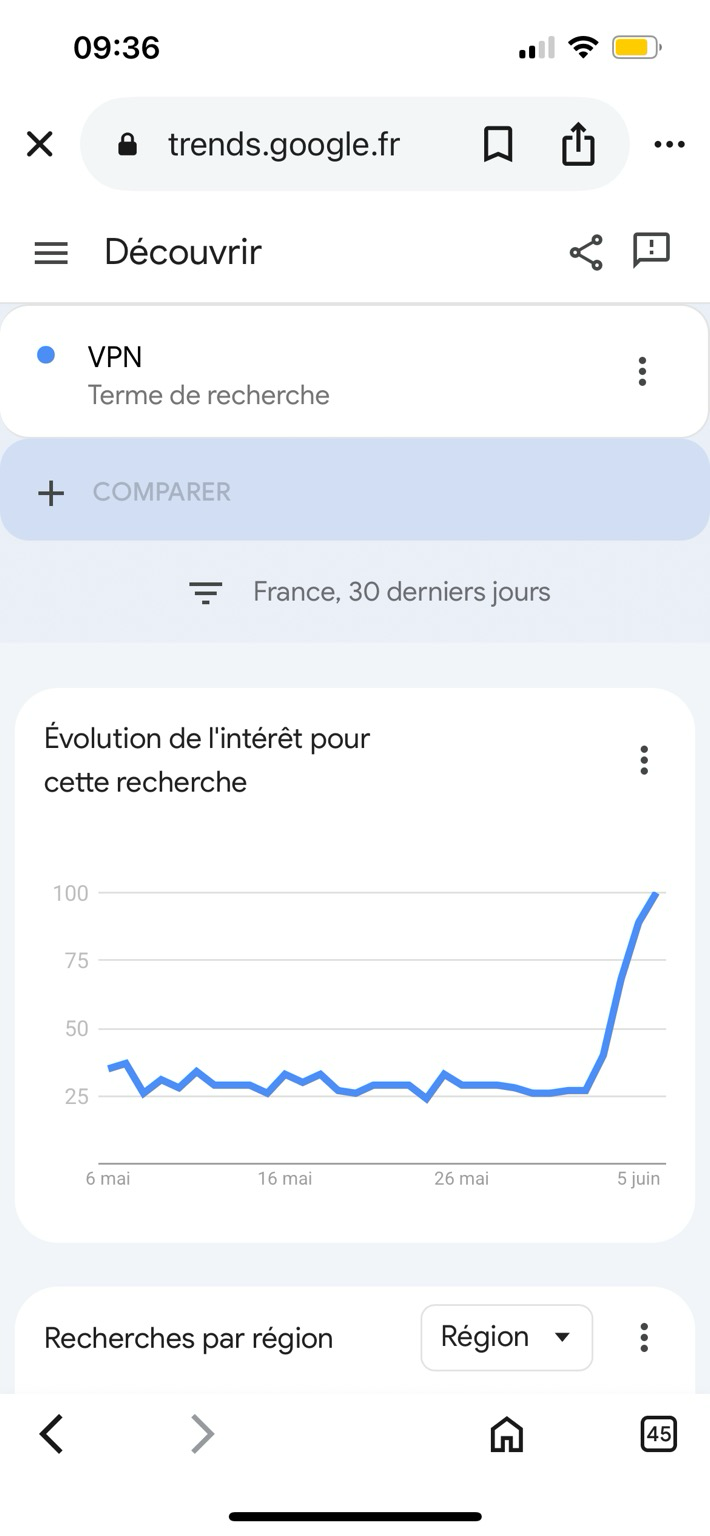Open options for the interest evolution chart
Viewport: 710px width, 1536px height.
point(644,760)
